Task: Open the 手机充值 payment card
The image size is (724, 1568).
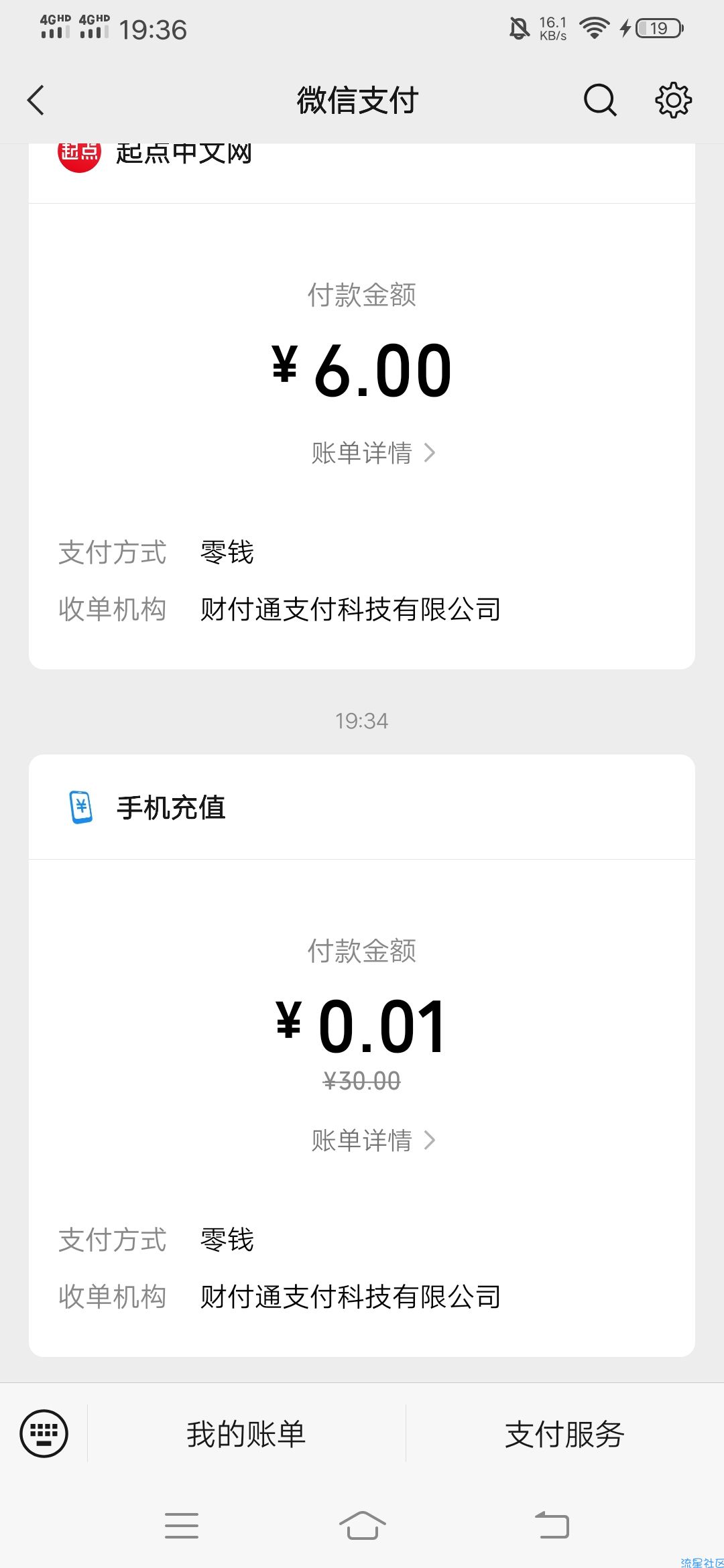Action: click(x=362, y=1055)
